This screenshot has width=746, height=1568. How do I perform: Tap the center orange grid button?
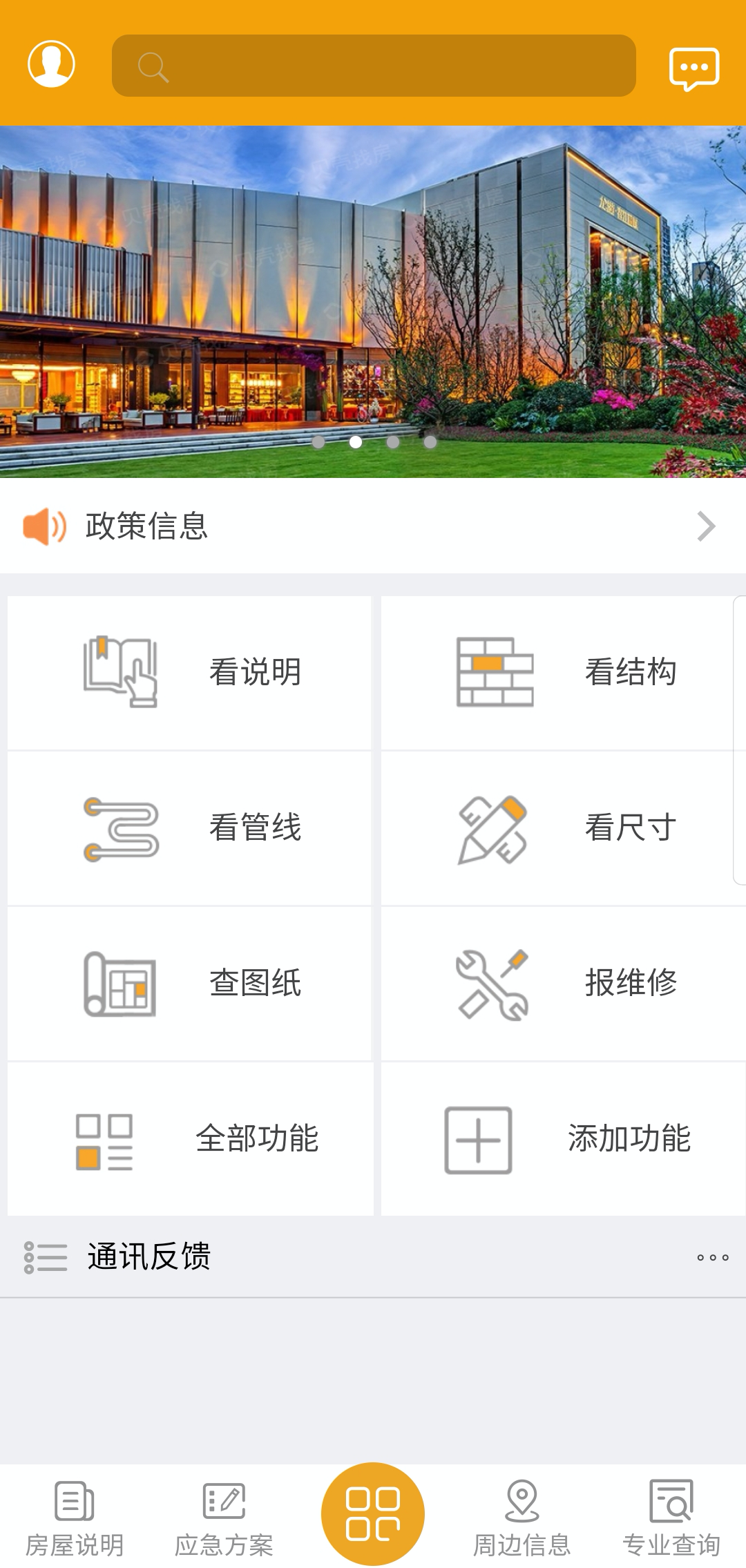[x=373, y=1513]
